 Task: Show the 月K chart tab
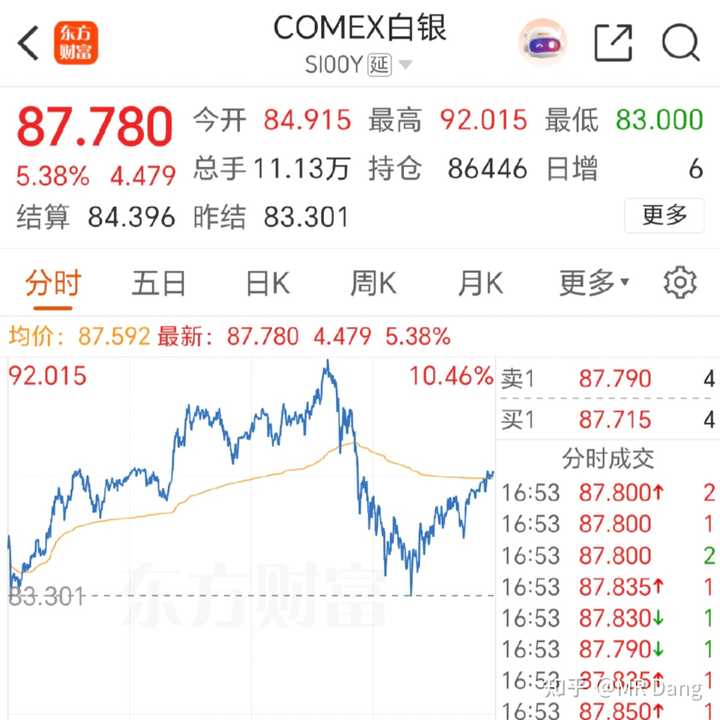pyautogui.click(x=480, y=284)
